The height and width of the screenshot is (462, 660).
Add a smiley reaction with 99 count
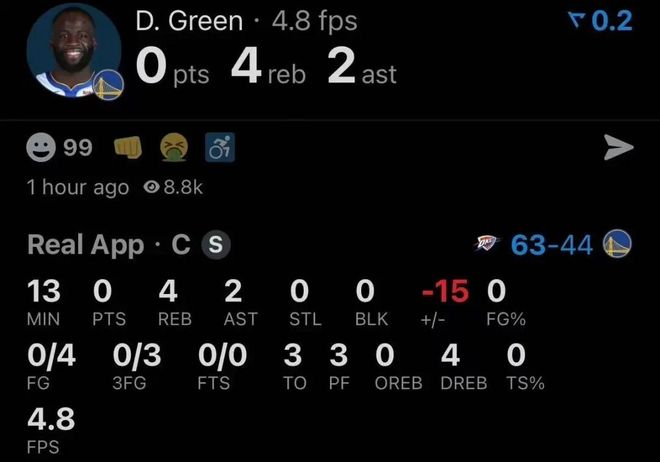[x=59, y=148]
